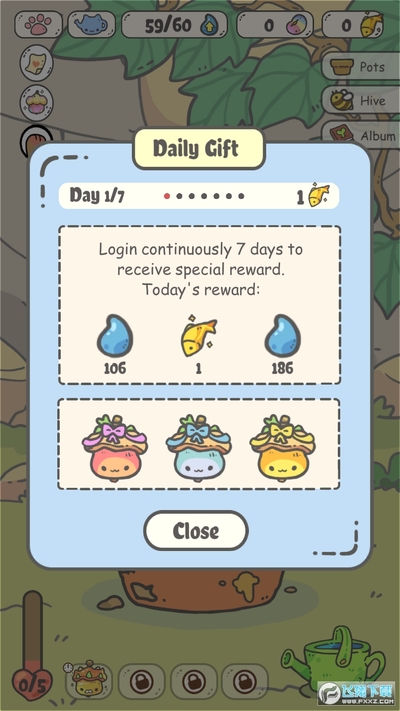Open the scroll with heart icon
400x711 pixels.
(37, 63)
